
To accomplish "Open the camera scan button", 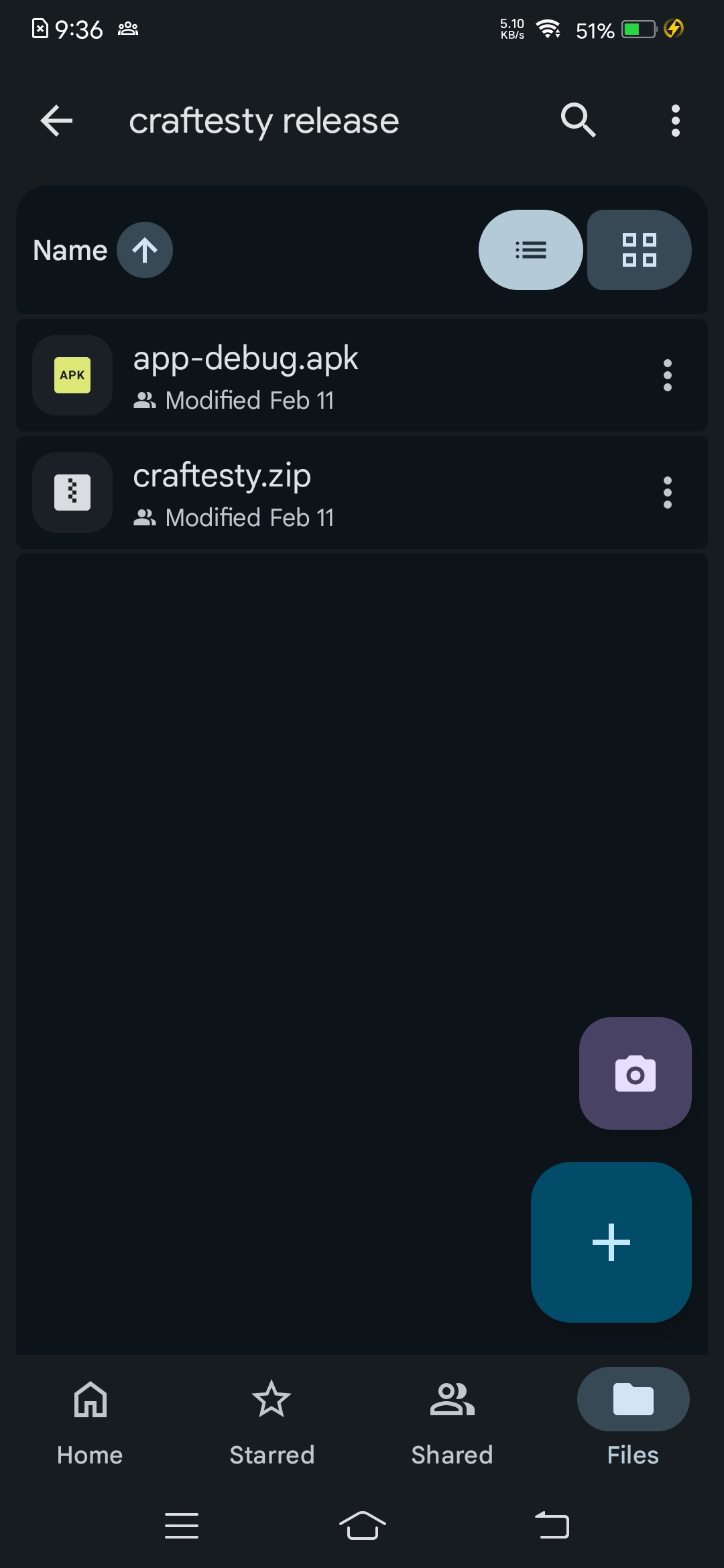I will coord(634,1072).
